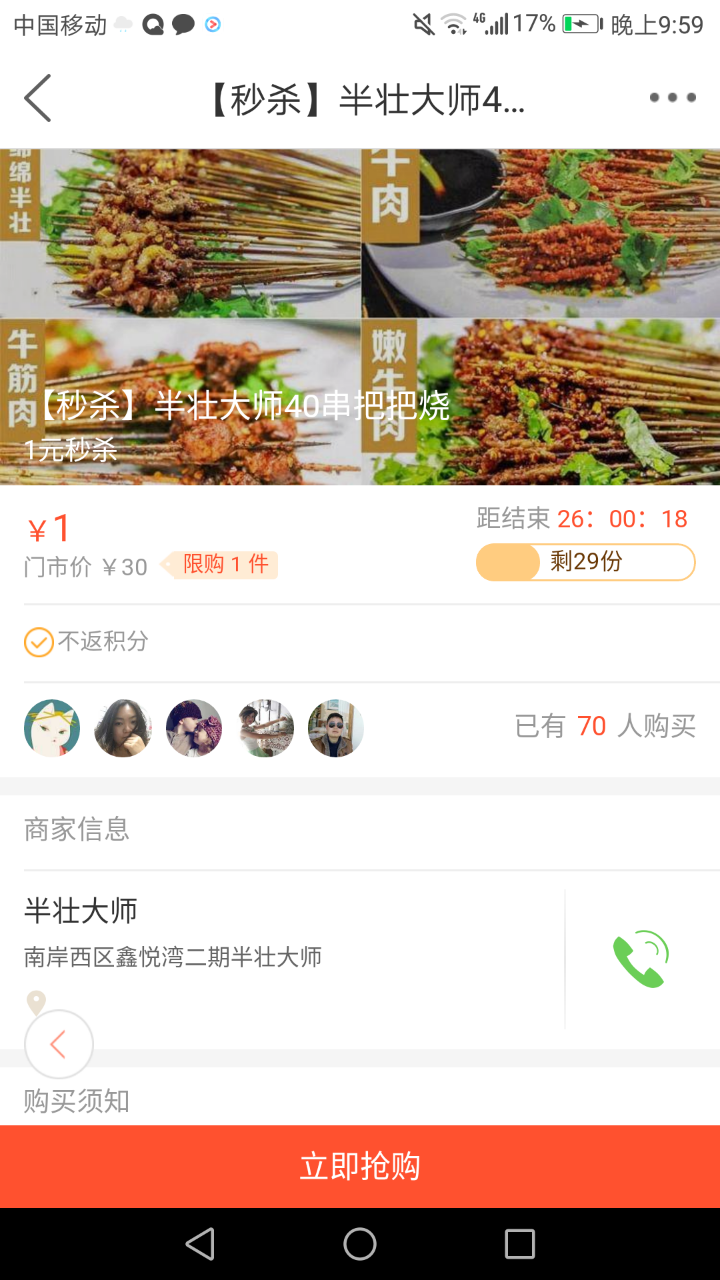The width and height of the screenshot is (720, 1280).
Task: Open merchant location map pin
Action: pos(36,1001)
